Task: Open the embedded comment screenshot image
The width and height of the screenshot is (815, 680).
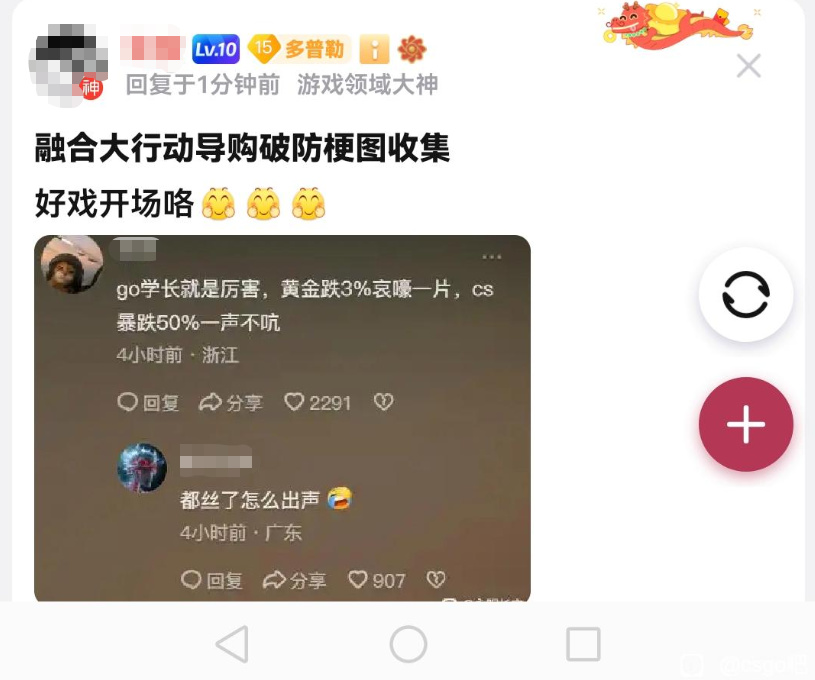Action: pos(282,418)
